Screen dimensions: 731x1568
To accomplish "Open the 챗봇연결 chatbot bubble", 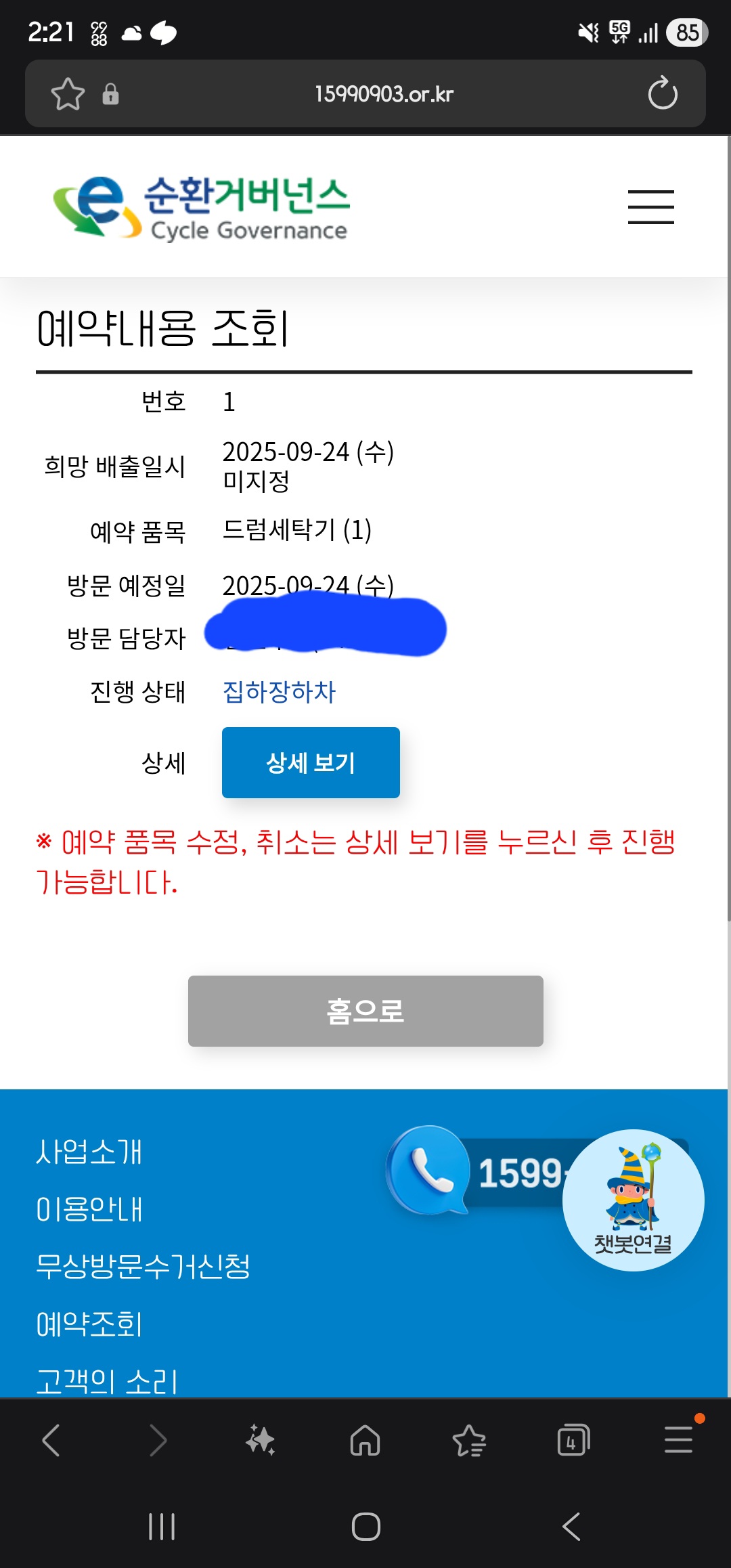I will pos(633,1200).
